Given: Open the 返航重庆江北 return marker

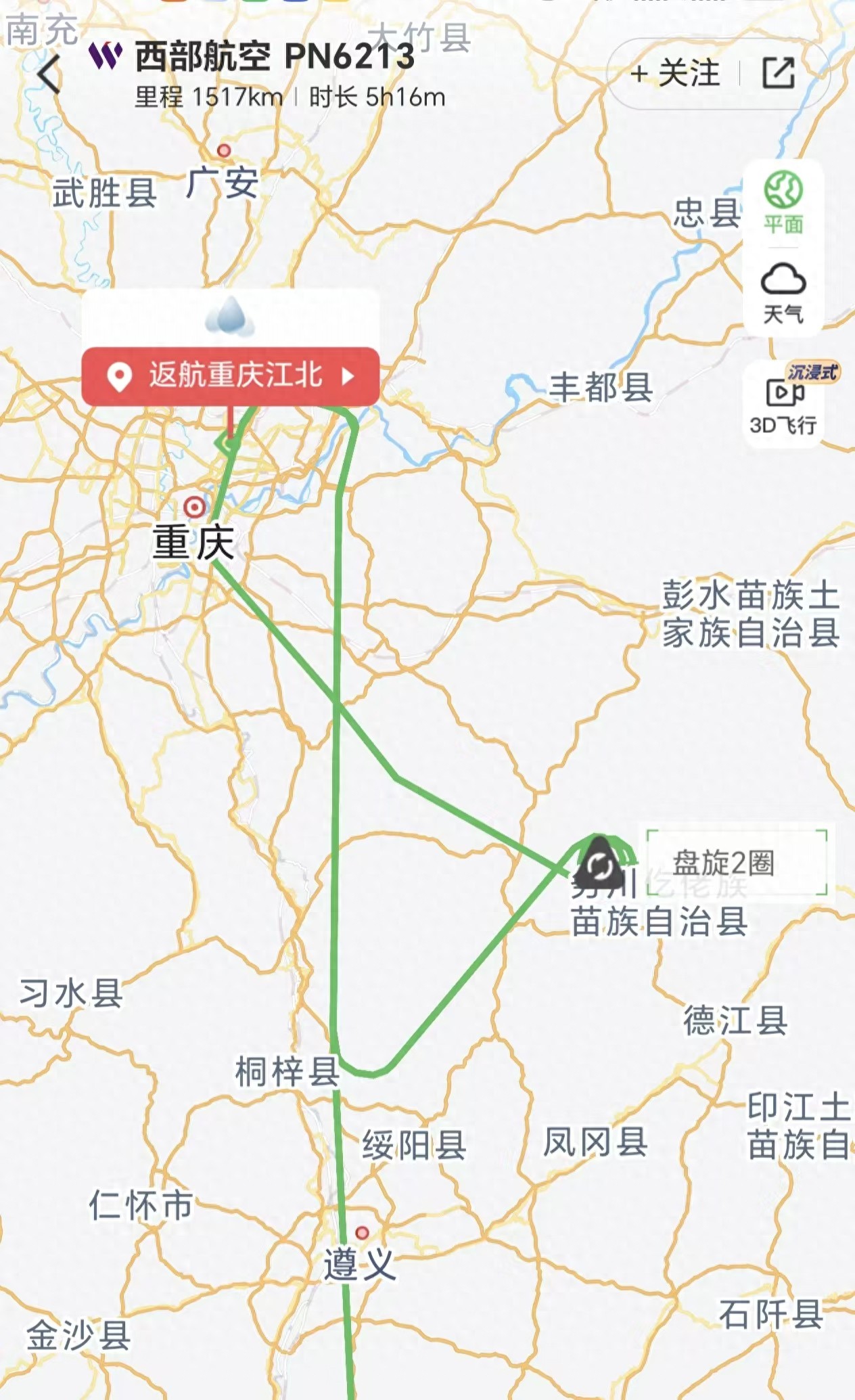Looking at the screenshot, I should pyautogui.click(x=230, y=376).
